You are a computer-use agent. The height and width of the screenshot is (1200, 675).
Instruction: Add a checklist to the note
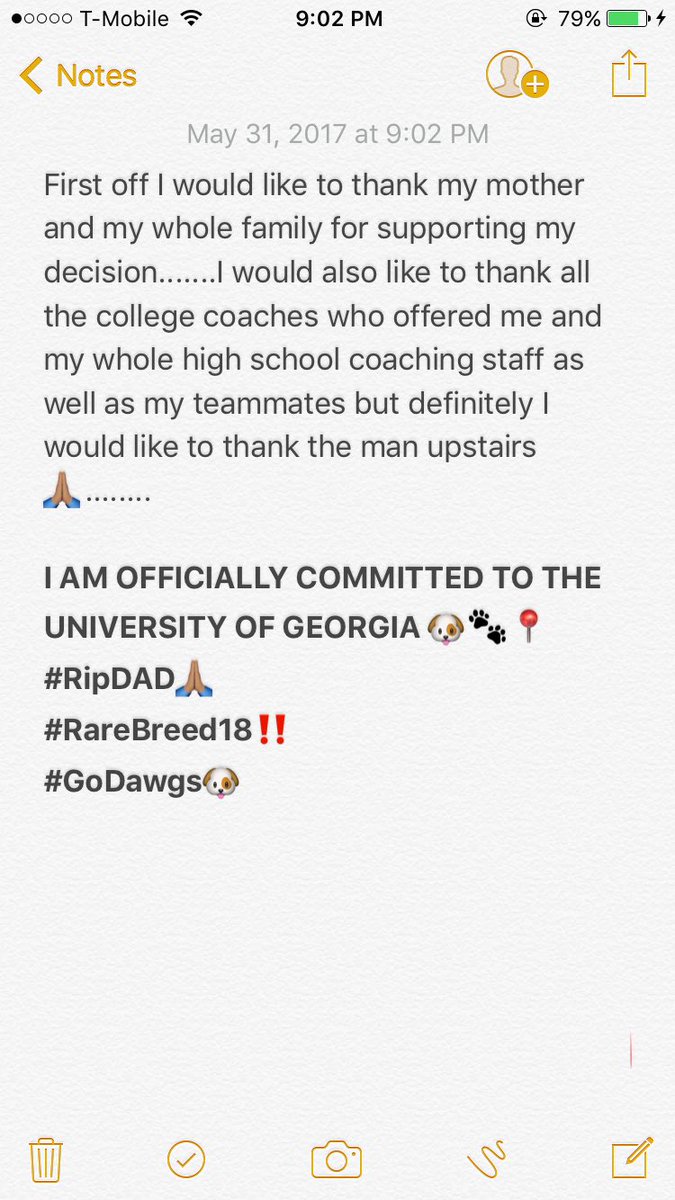pyautogui.click(x=186, y=1160)
